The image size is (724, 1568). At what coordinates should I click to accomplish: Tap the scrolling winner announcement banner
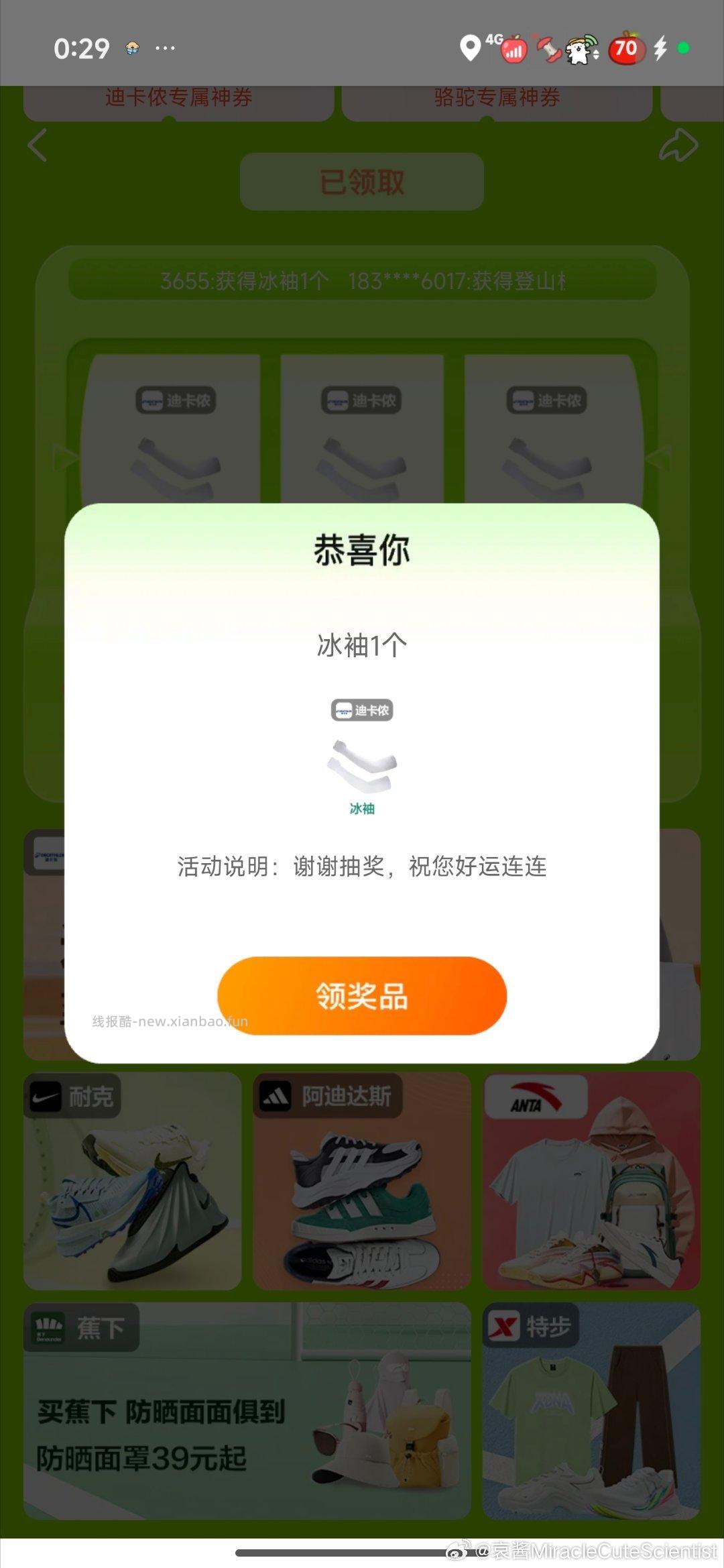point(362,282)
